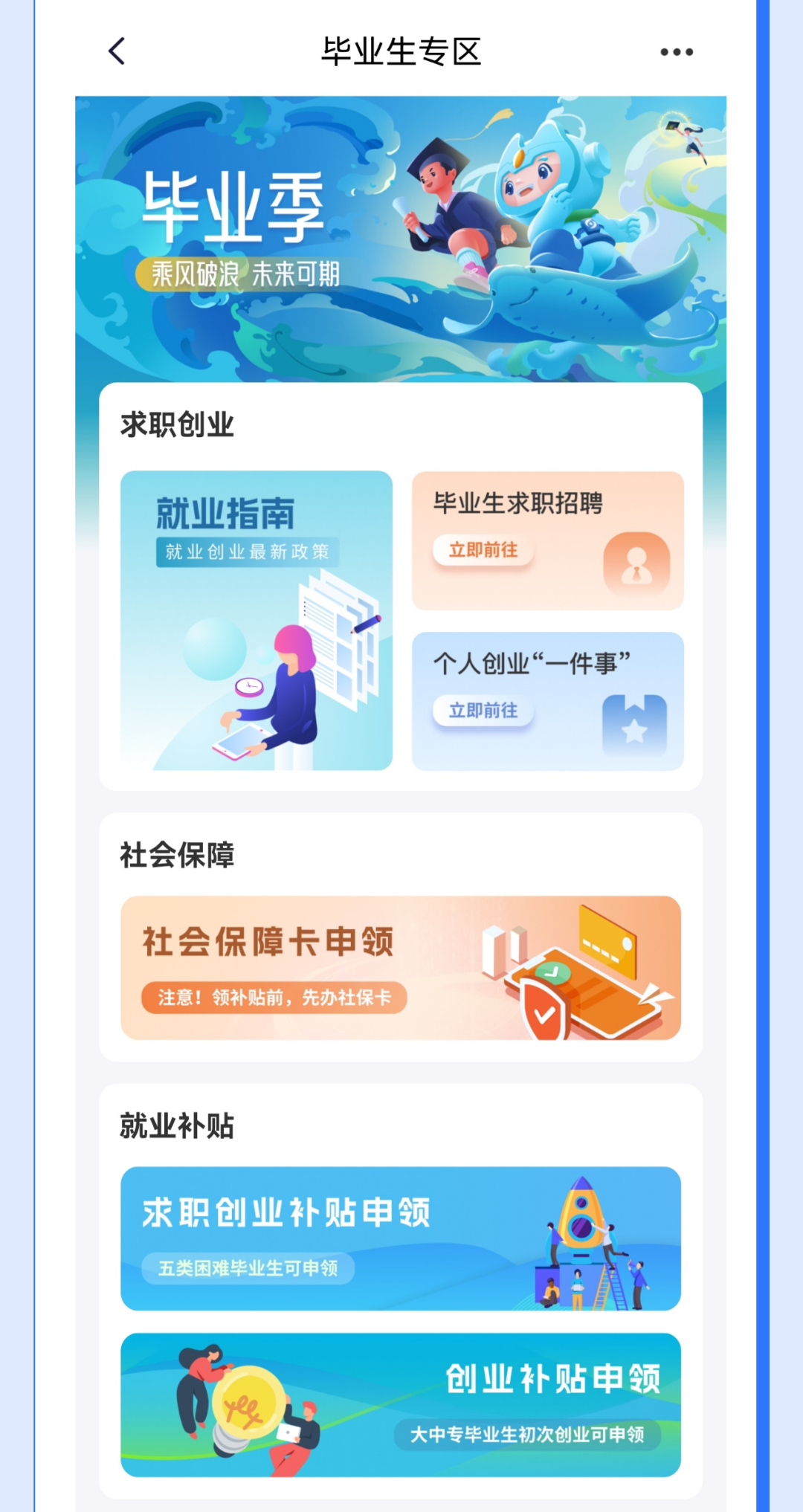Open the 就业指南 policy card
The image size is (803, 1512).
tap(257, 620)
